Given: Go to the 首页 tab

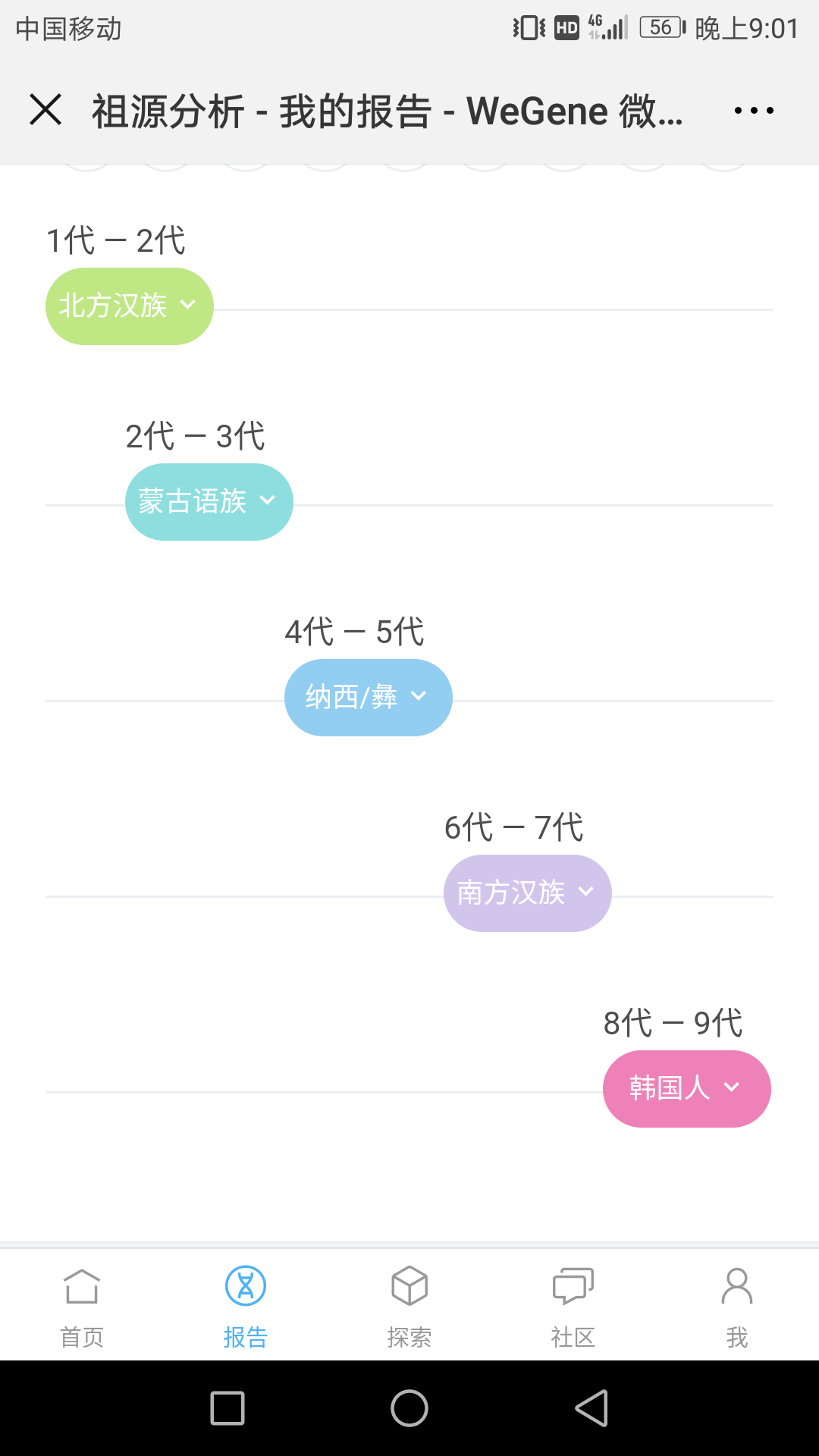Looking at the screenshot, I should click(82, 1306).
